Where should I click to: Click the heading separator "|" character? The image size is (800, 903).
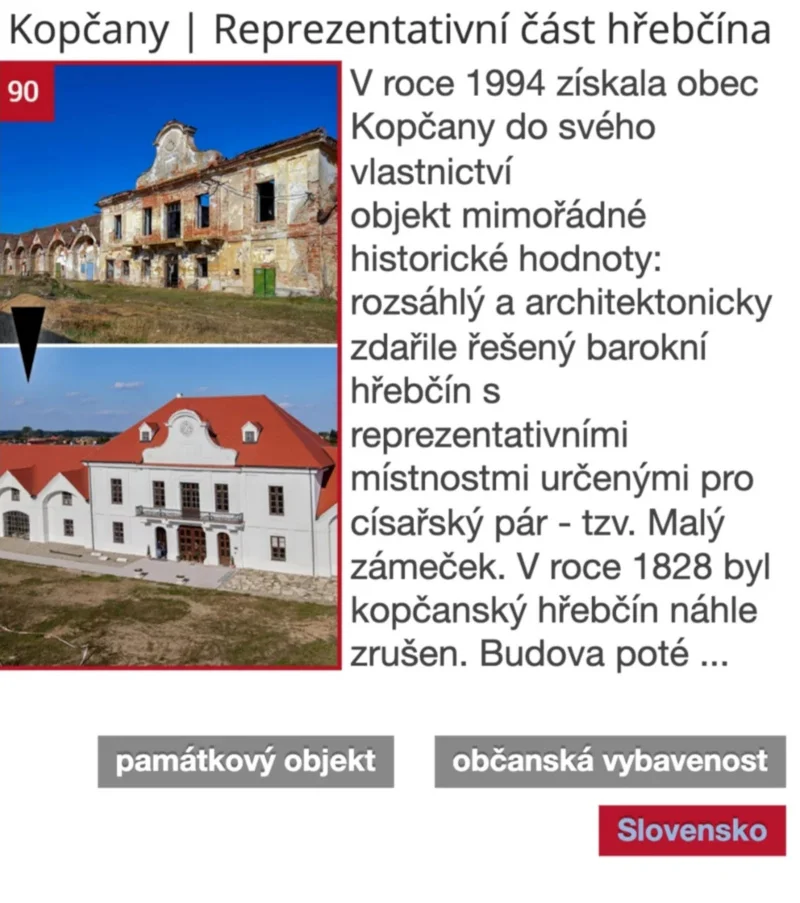click(193, 30)
